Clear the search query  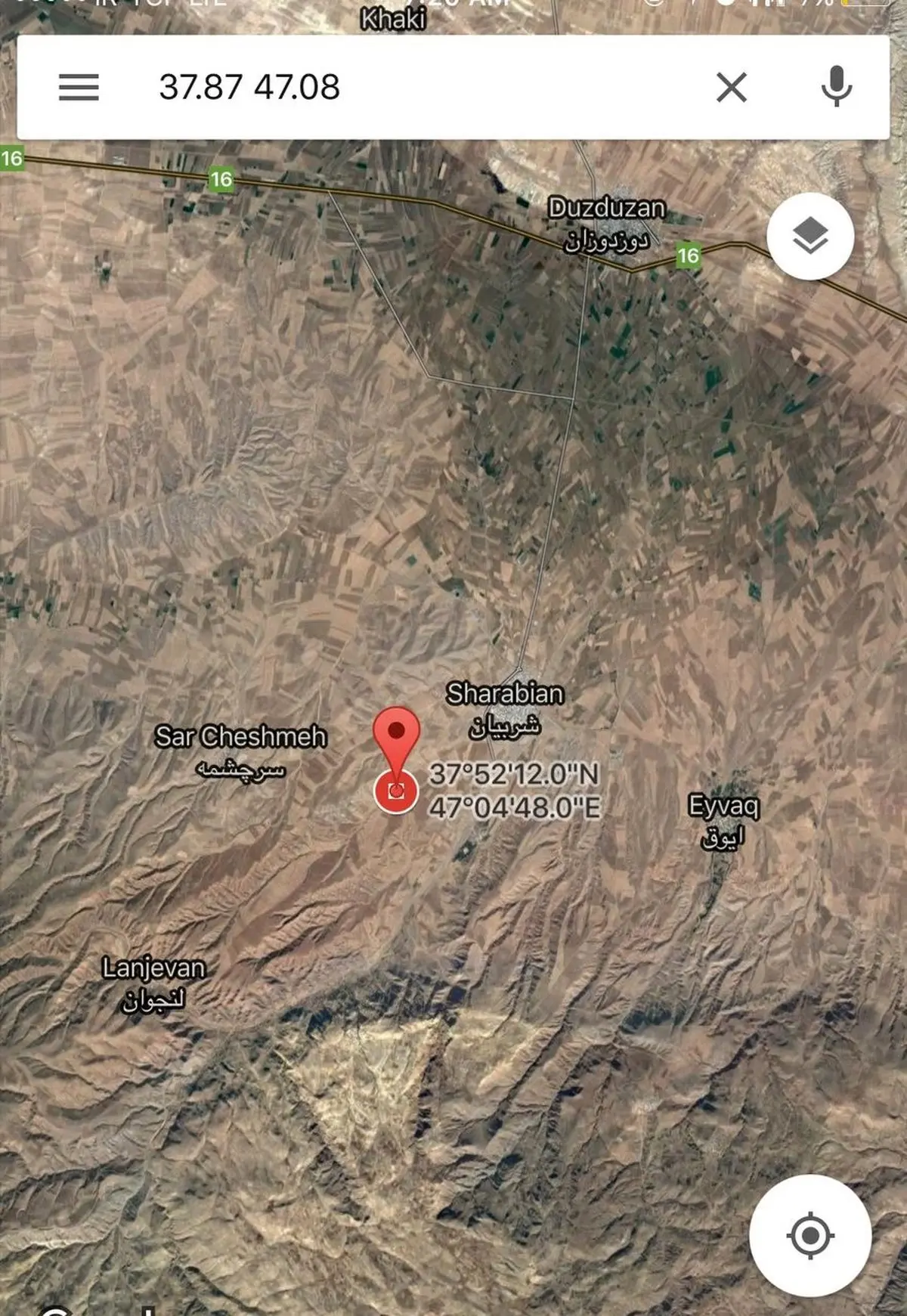click(x=731, y=87)
